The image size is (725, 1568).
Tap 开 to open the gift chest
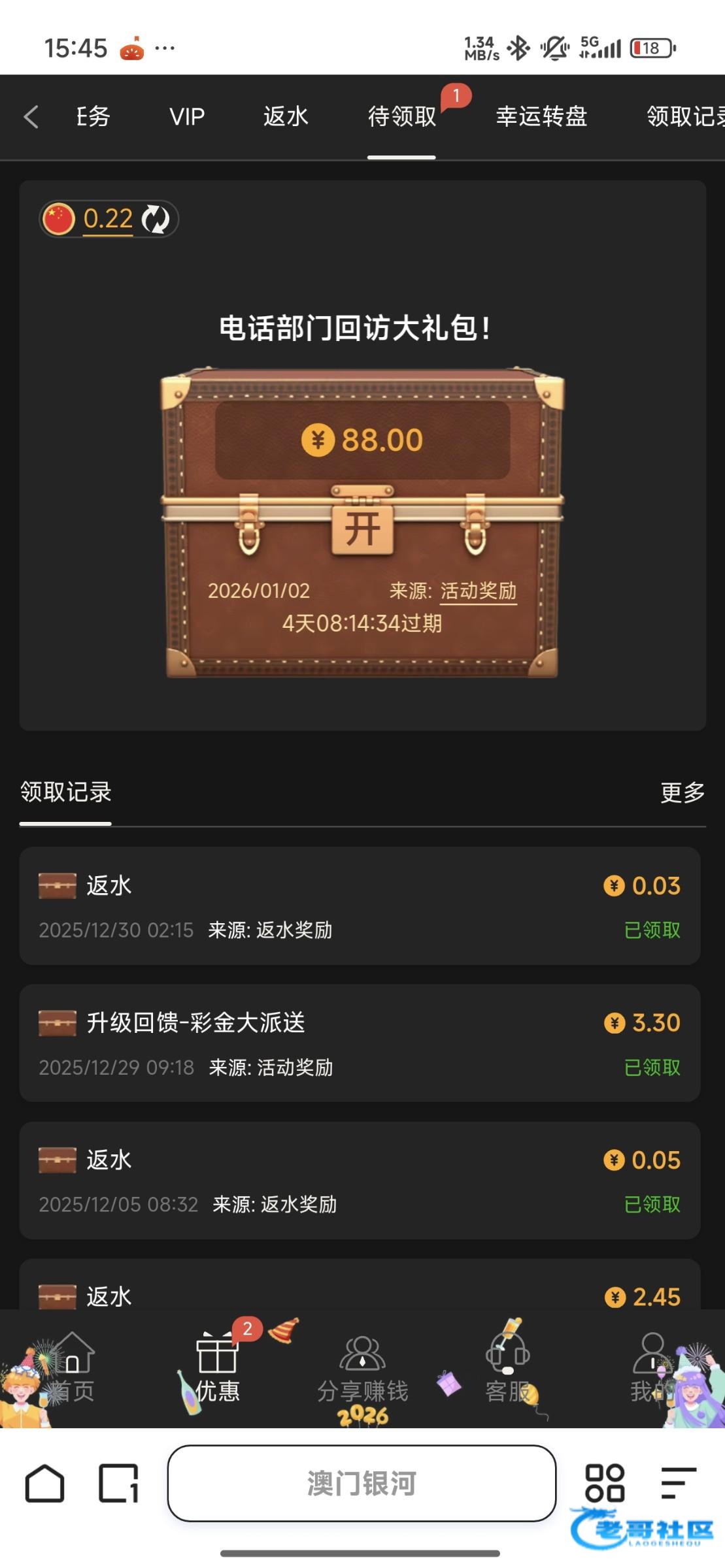tap(362, 529)
